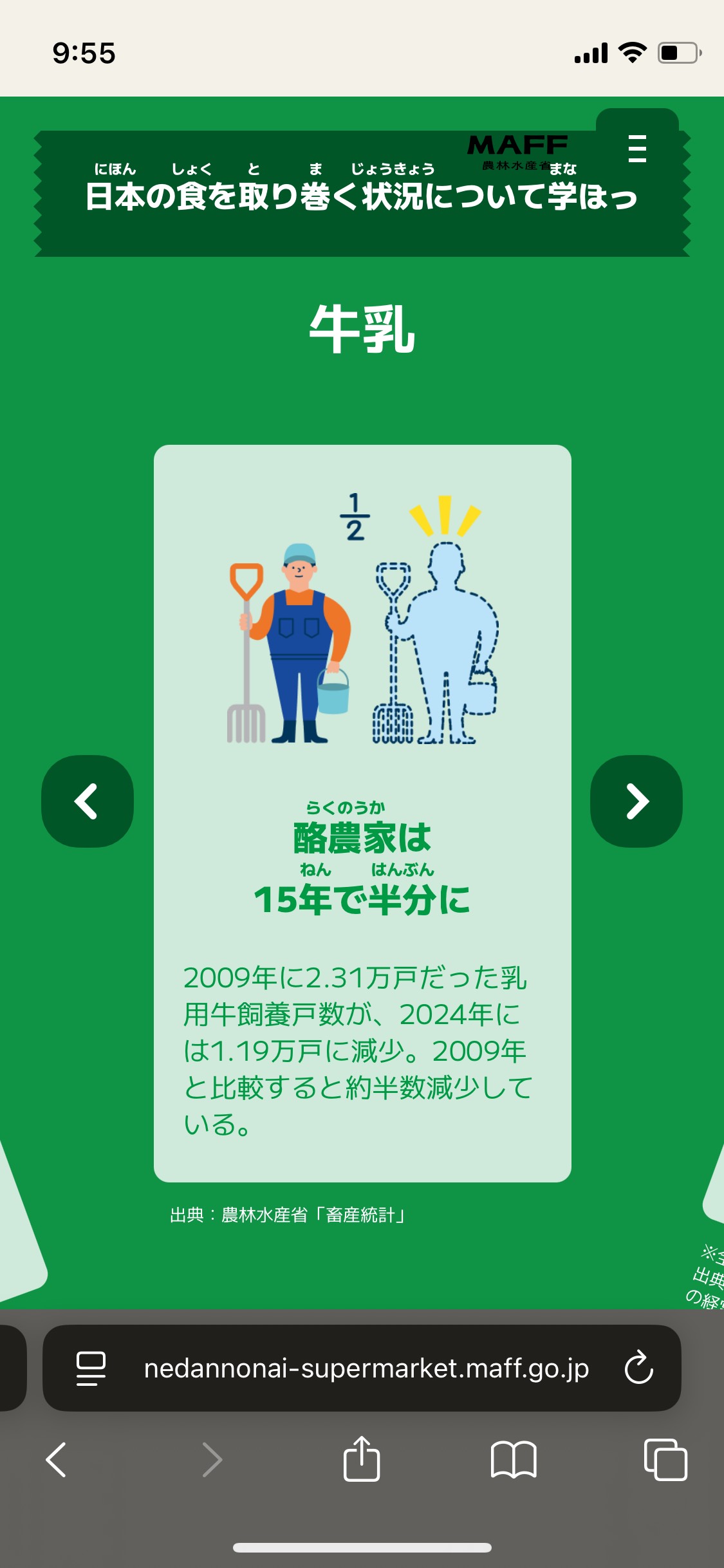Open Safari bookmarks
Image resolution: width=724 pixels, height=1568 pixels.
pyautogui.click(x=514, y=1459)
